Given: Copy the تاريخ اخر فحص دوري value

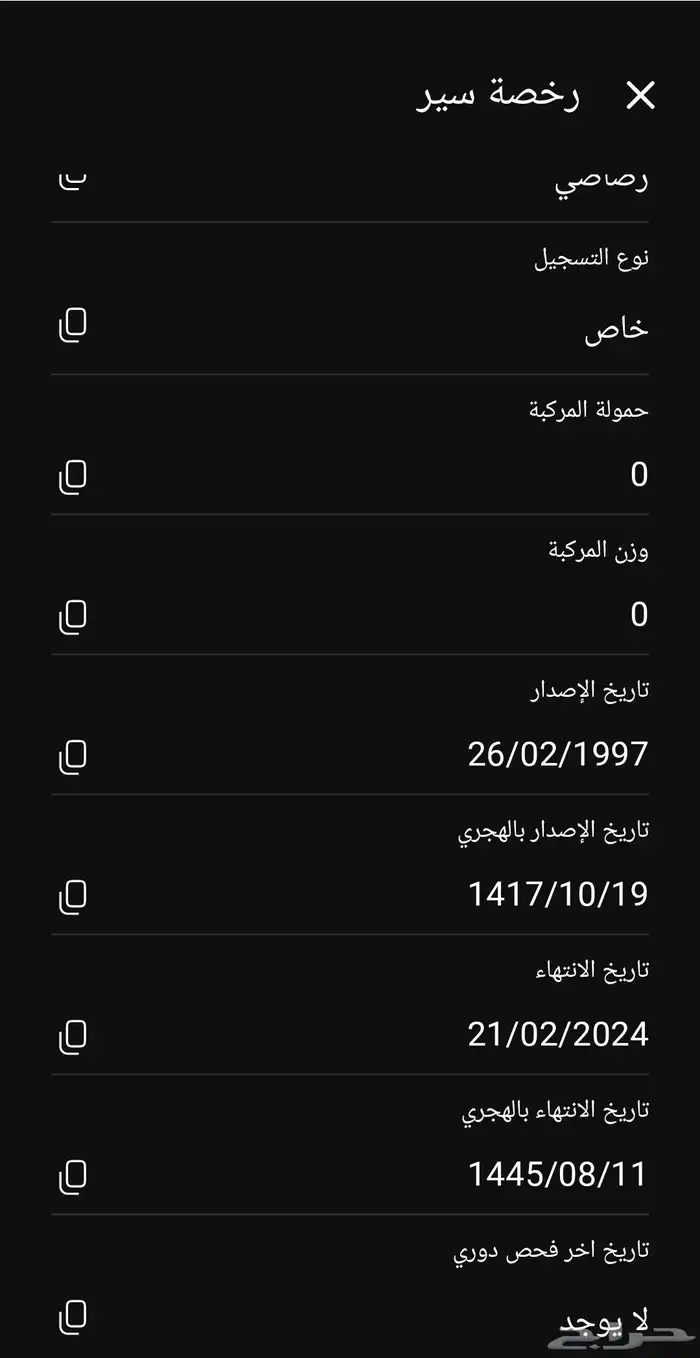Looking at the screenshot, I should coord(73,1316).
